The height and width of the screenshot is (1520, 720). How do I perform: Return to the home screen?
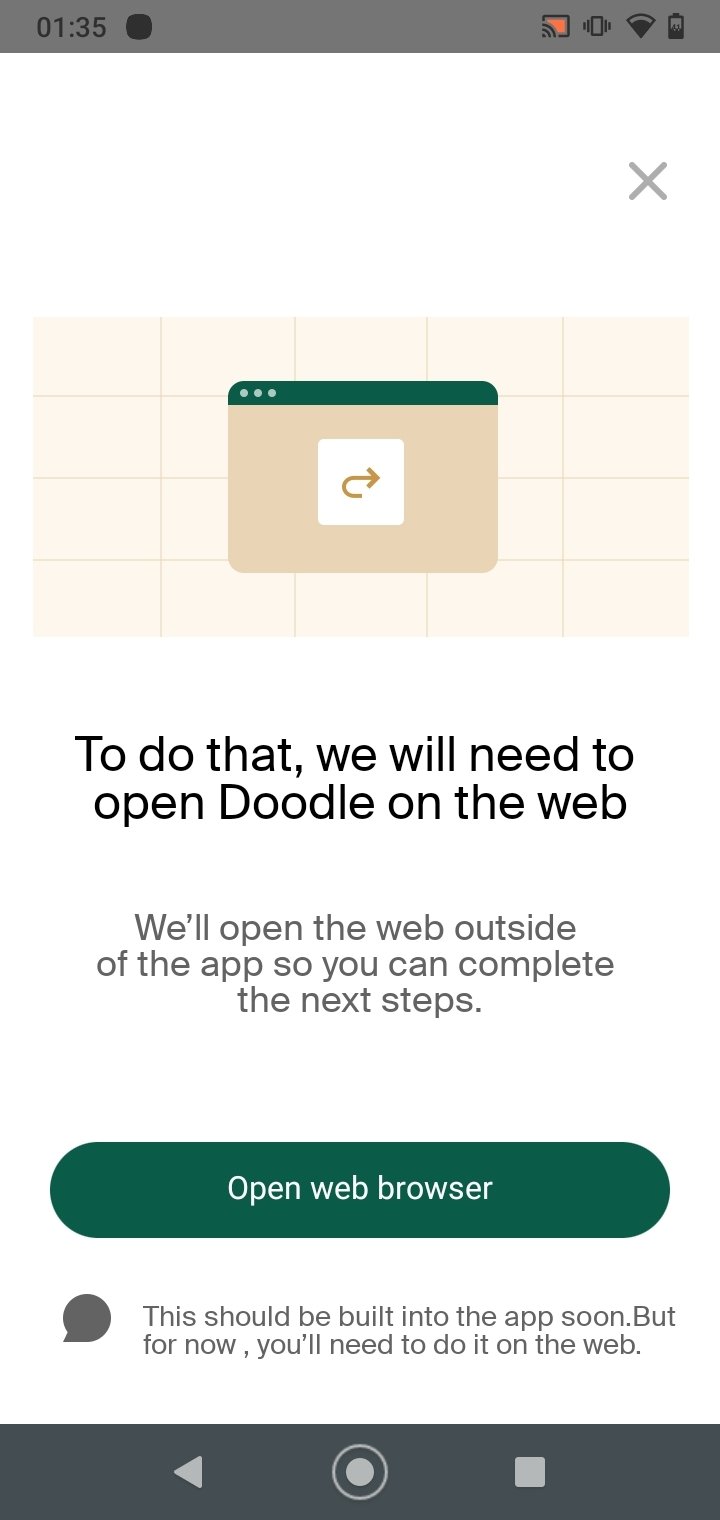(x=360, y=1472)
